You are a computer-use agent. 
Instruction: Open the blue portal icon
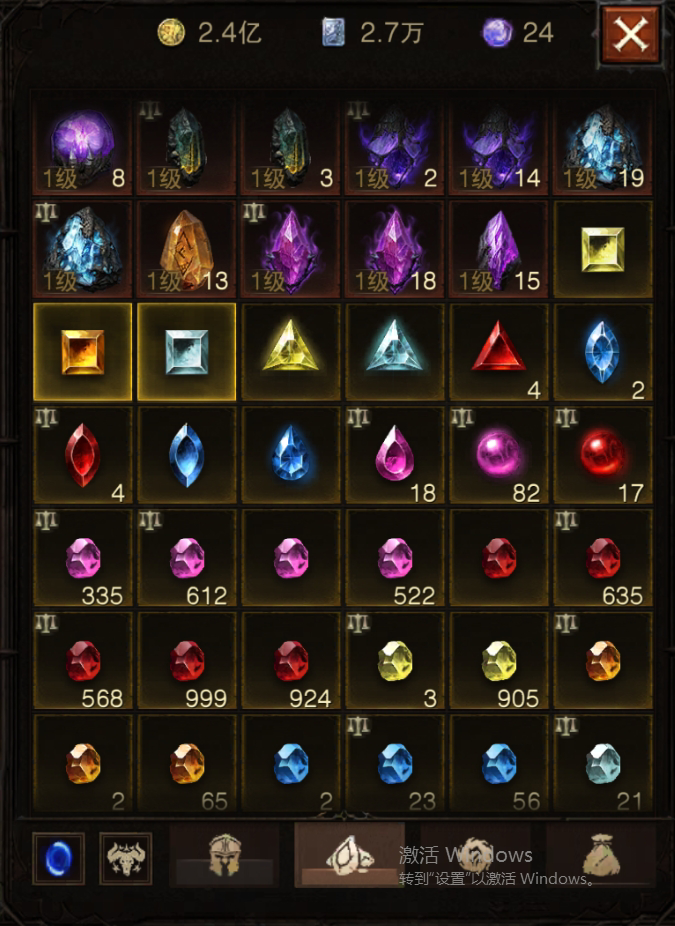58,858
